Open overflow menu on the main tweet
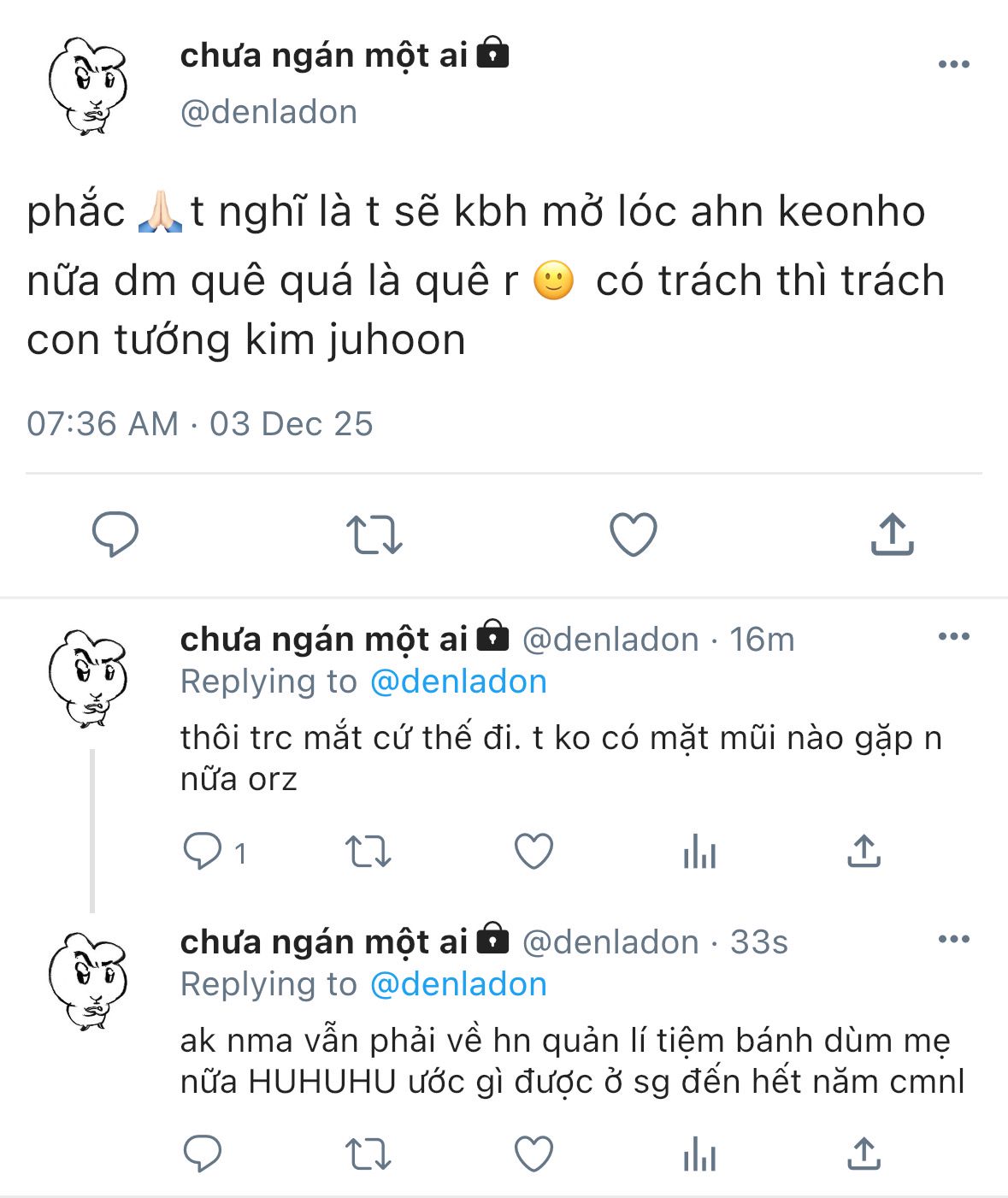 click(953, 65)
